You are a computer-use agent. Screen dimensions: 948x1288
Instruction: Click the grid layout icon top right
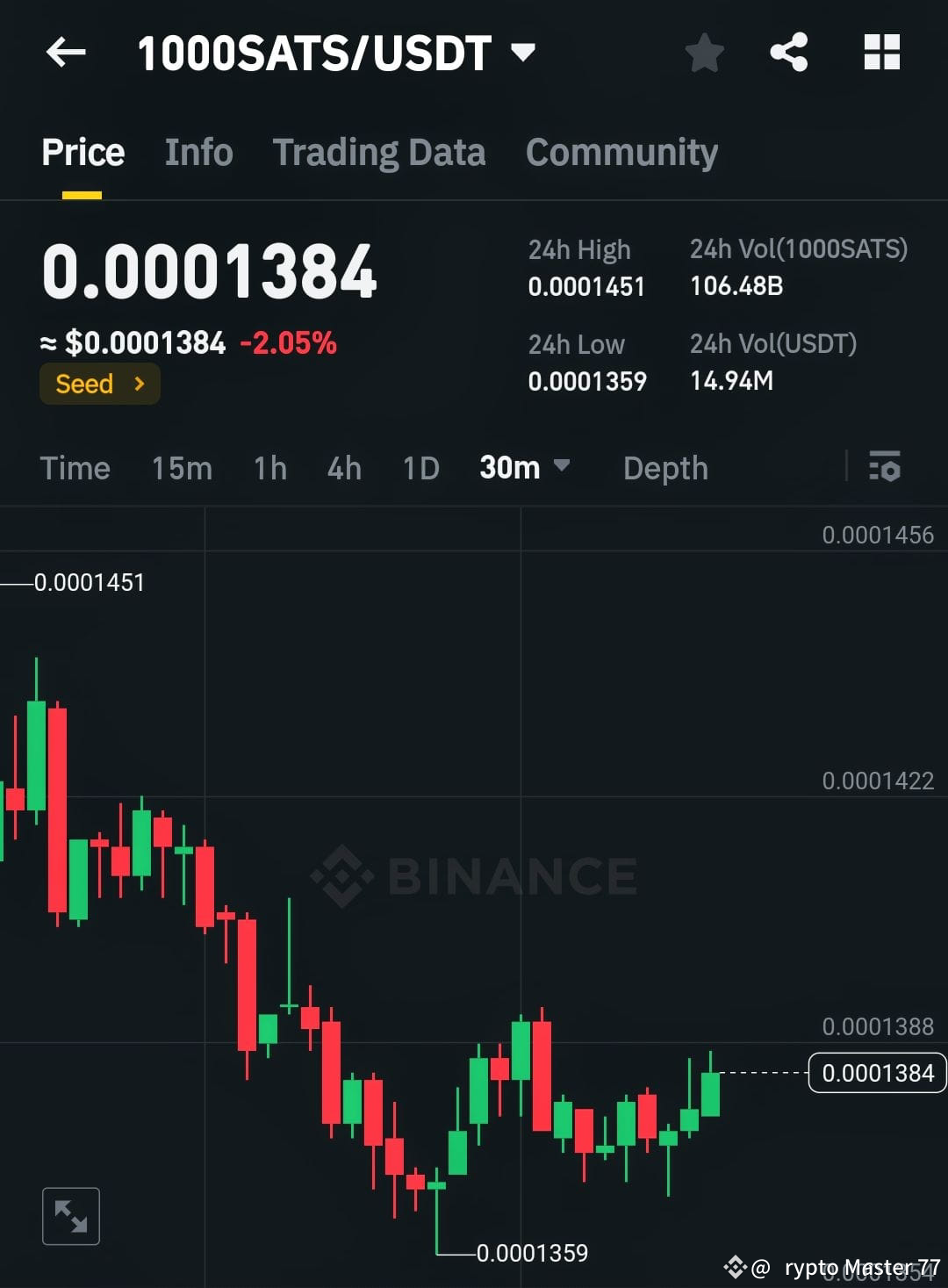coord(881,53)
